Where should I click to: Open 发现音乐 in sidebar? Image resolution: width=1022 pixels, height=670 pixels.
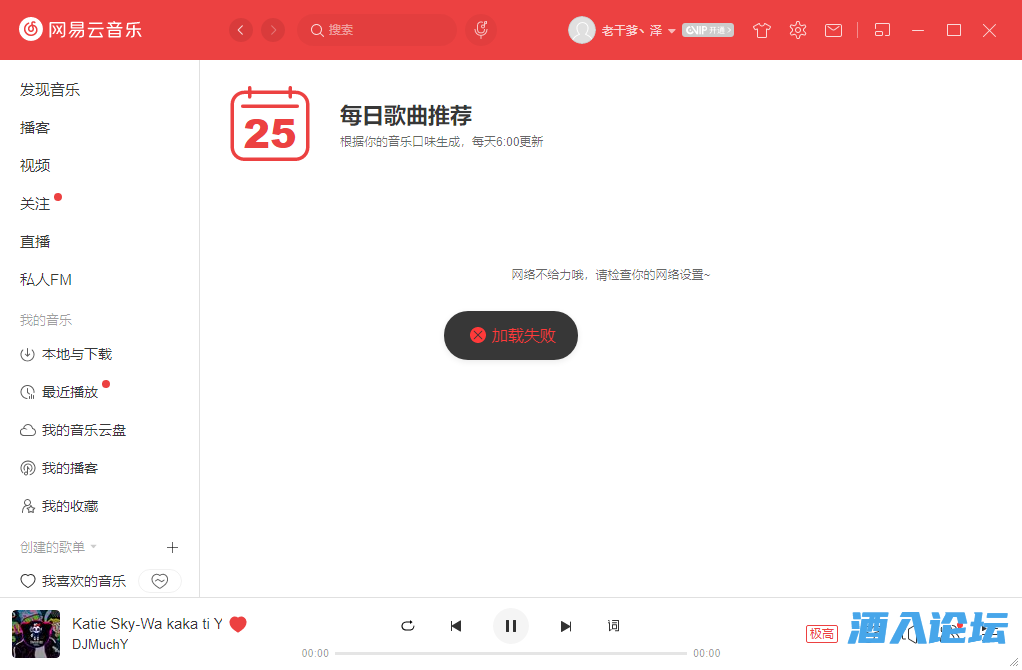point(50,90)
